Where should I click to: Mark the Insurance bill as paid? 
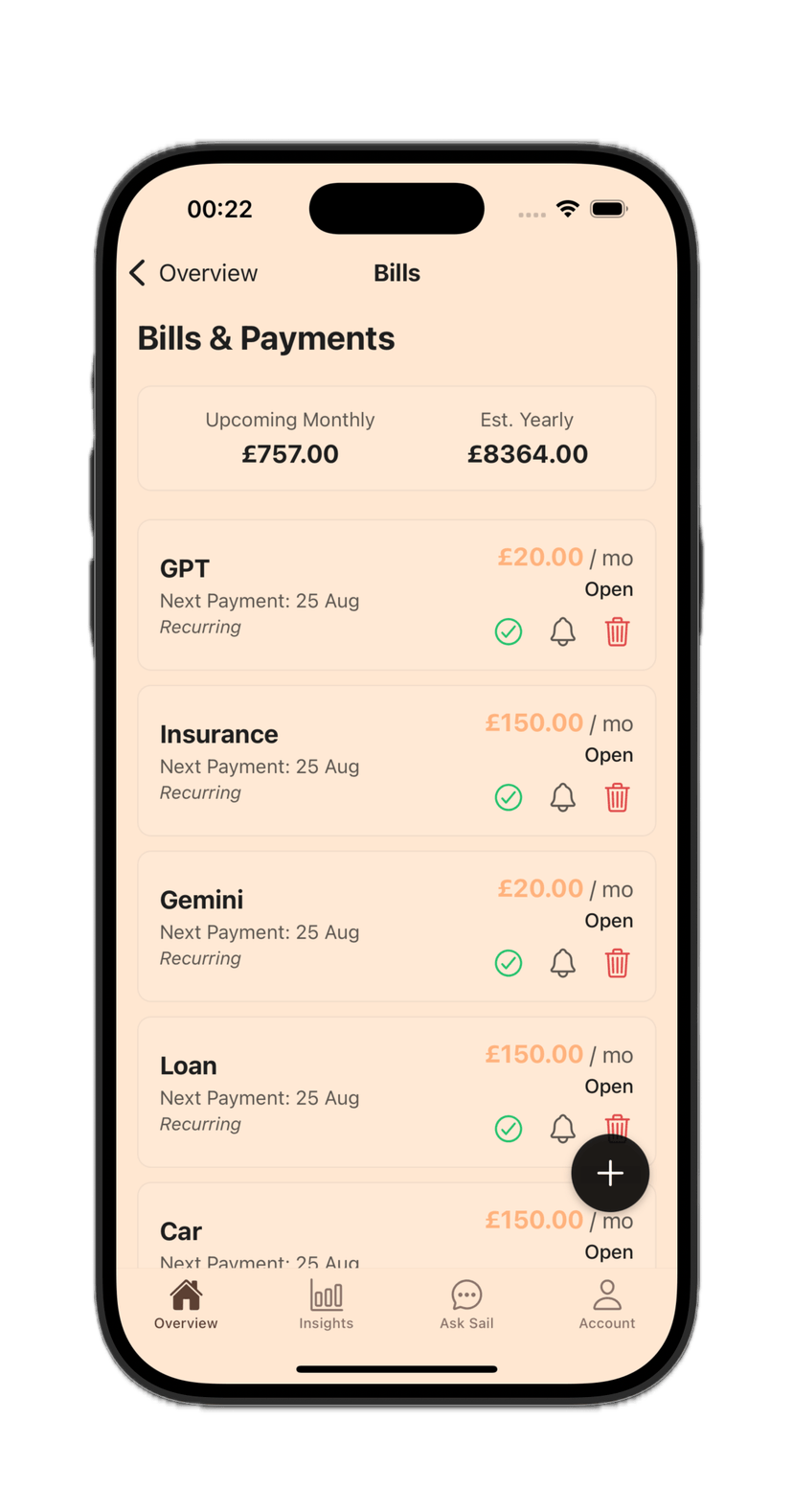pyautogui.click(x=509, y=798)
